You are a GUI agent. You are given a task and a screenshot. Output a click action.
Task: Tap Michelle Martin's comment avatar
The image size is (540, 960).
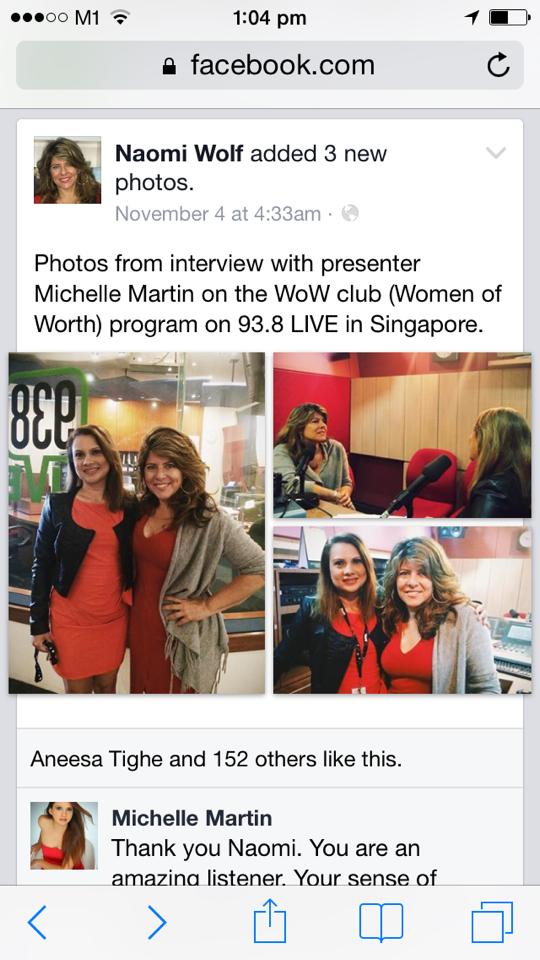click(x=64, y=835)
